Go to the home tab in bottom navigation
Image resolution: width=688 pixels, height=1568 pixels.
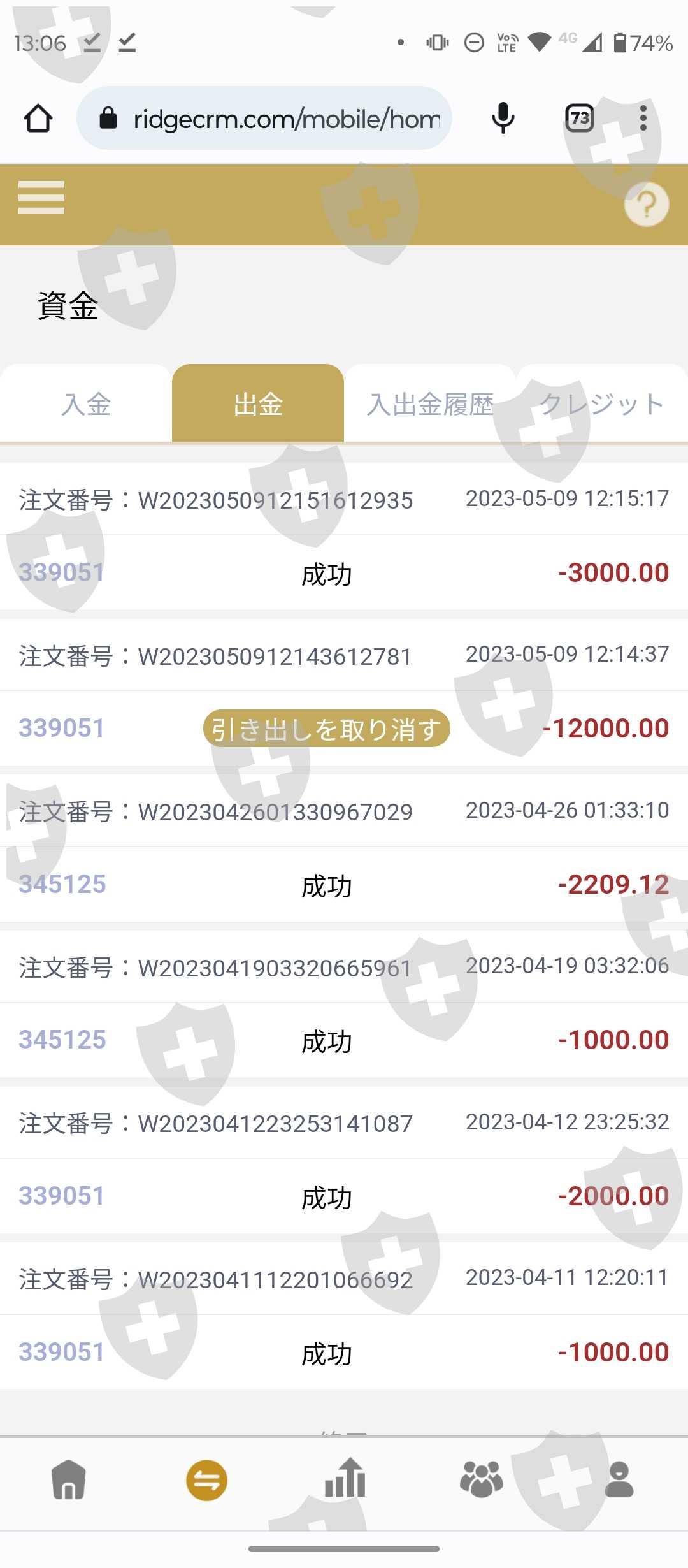pyautogui.click(x=69, y=1479)
